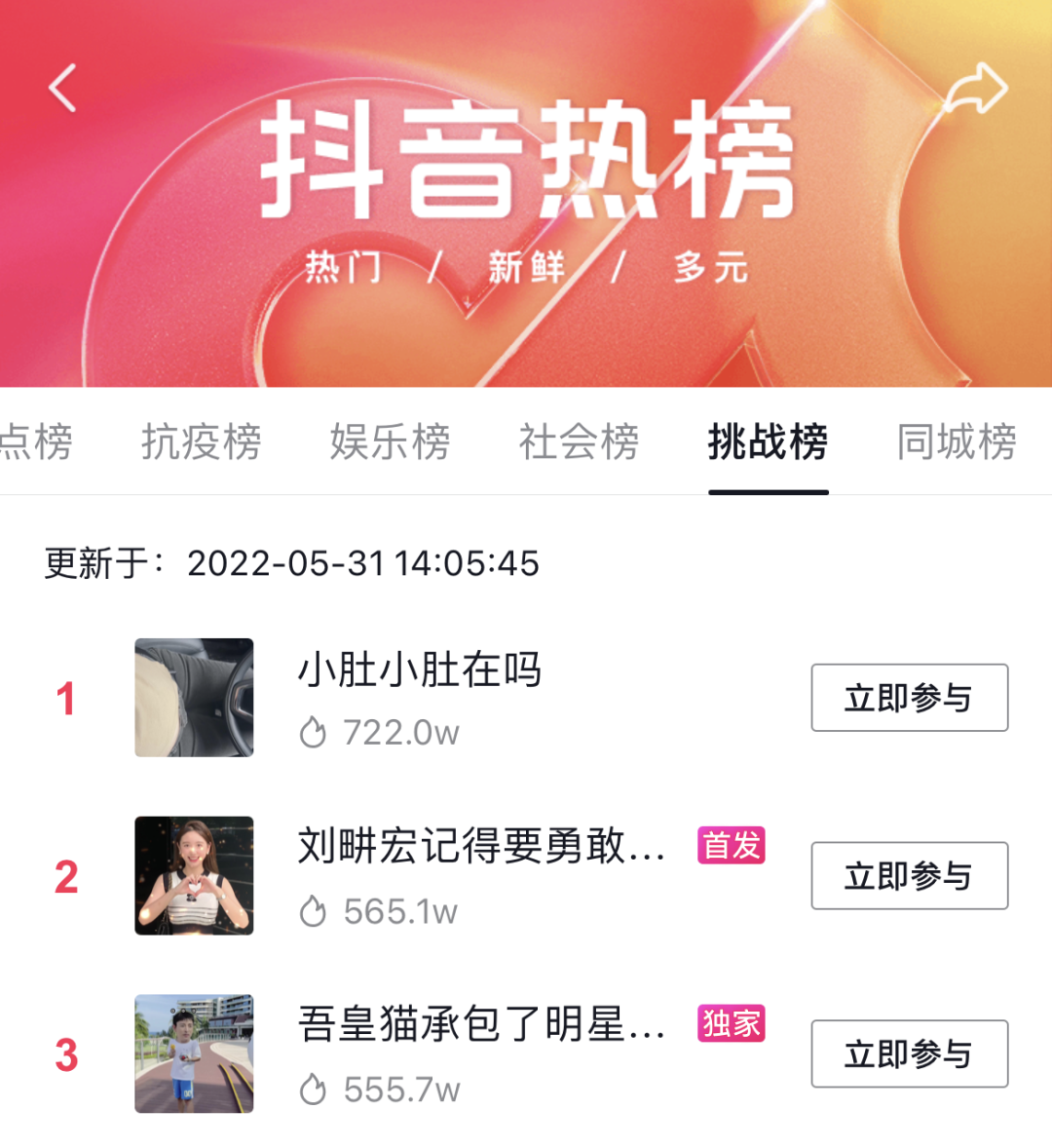Switch to the 挑战榜 tab
Image resolution: width=1052 pixels, height=1148 pixels.
[x=769, y=443]
